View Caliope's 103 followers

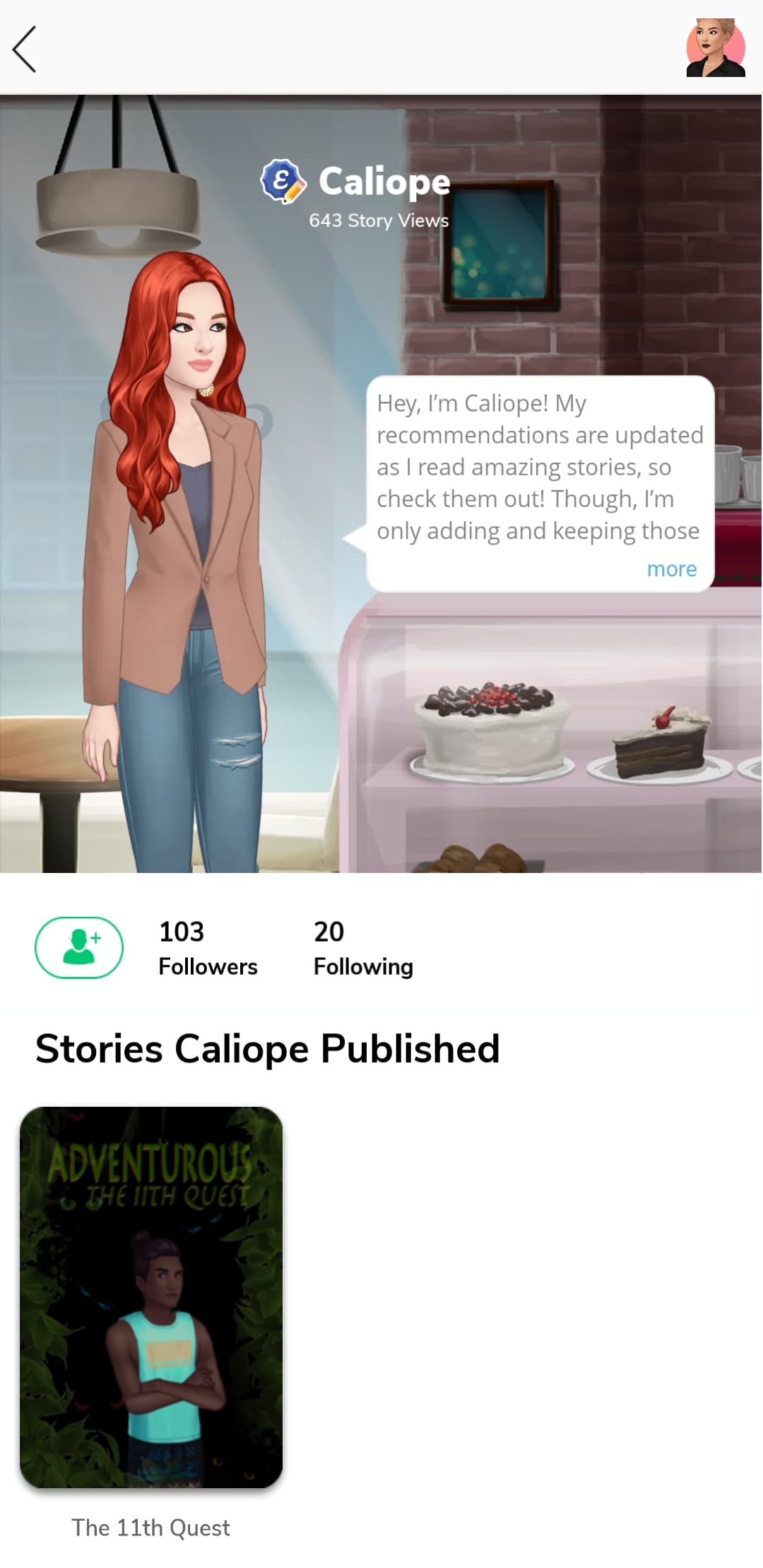coord(208,948)
